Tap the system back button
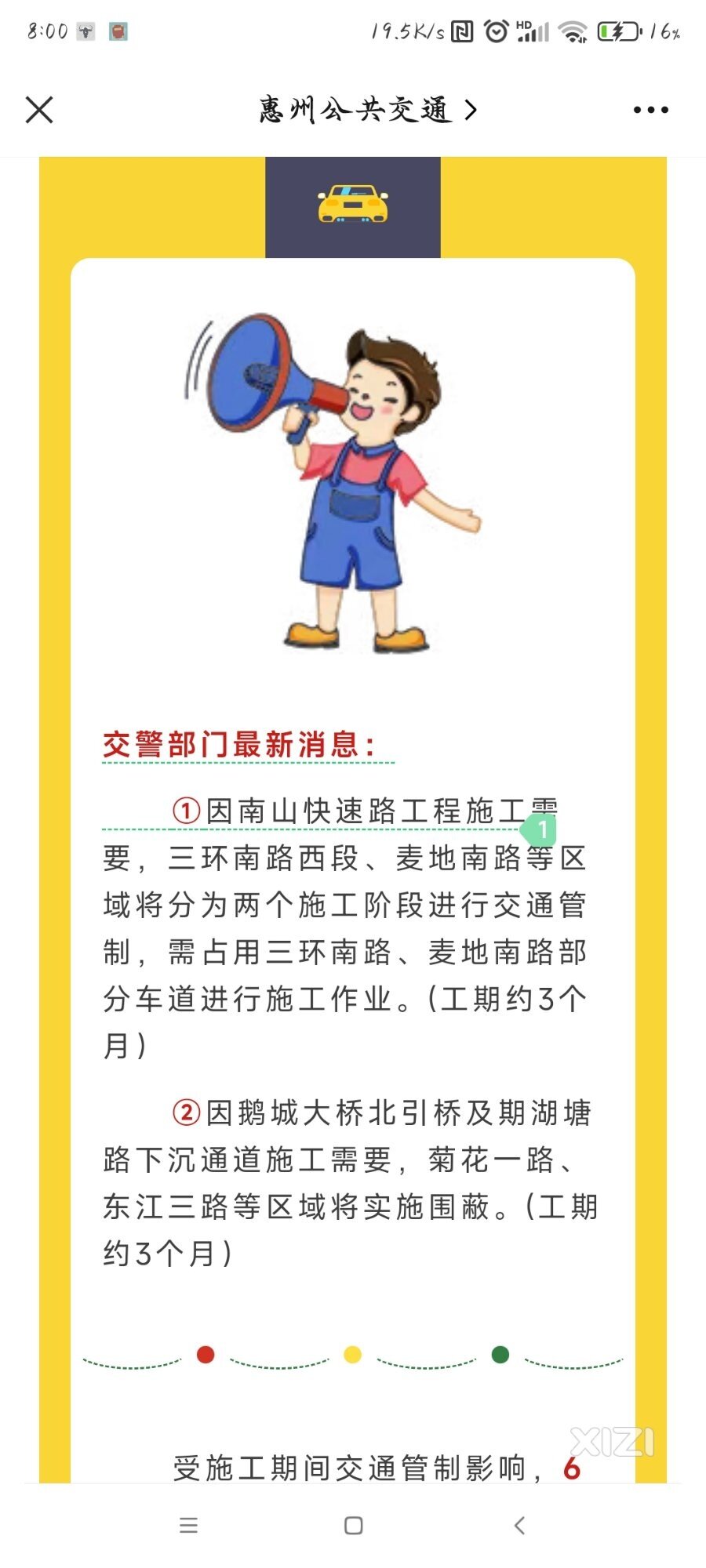This screenshot has height=1568, width=706. [x=519, y=1525]
